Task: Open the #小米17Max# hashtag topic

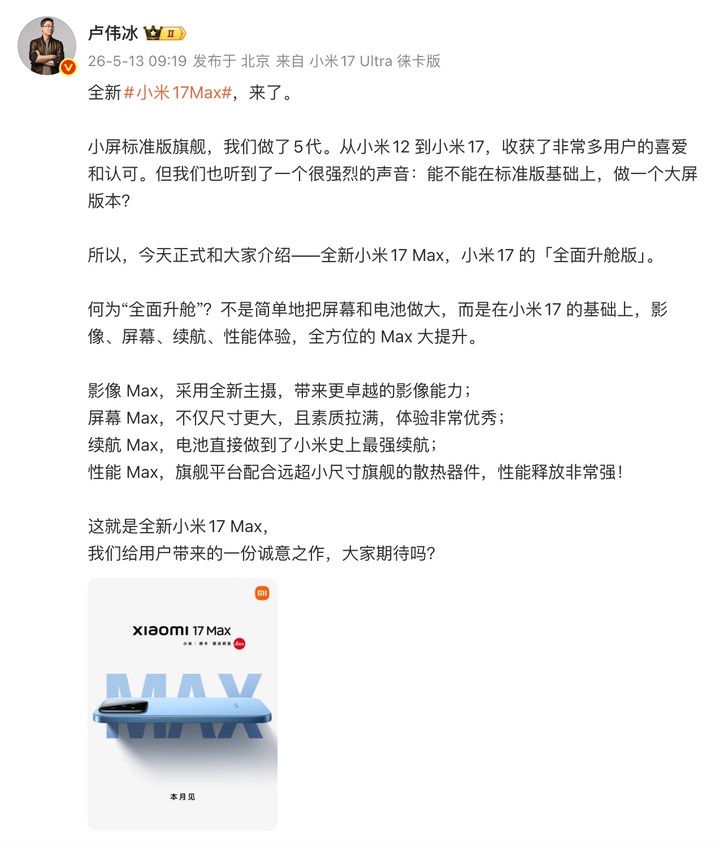Action: (x=178, y=93)
